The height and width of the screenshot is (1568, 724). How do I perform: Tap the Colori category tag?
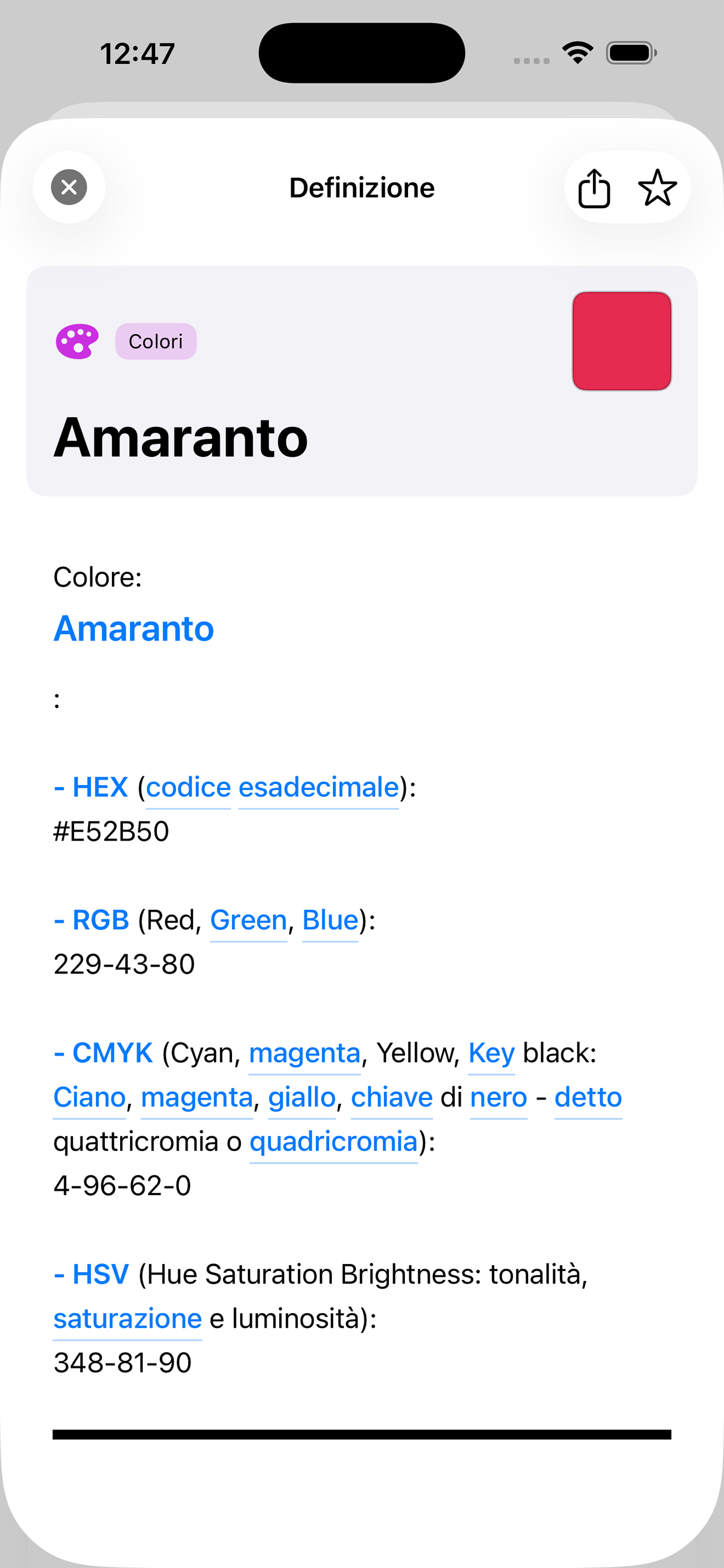156,341
